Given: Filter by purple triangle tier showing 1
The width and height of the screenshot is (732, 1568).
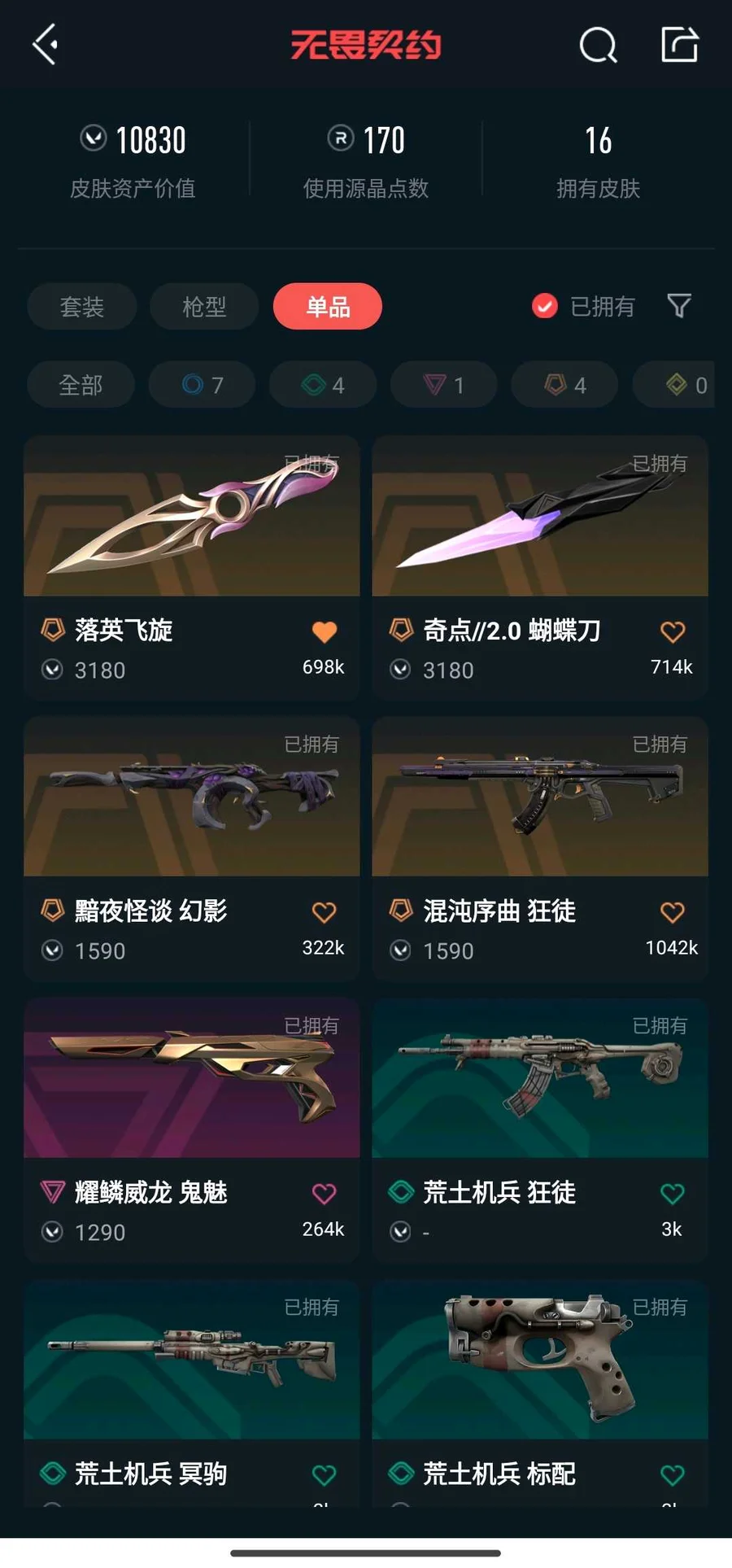Looking at the screenshot, I should pos(443,385).
